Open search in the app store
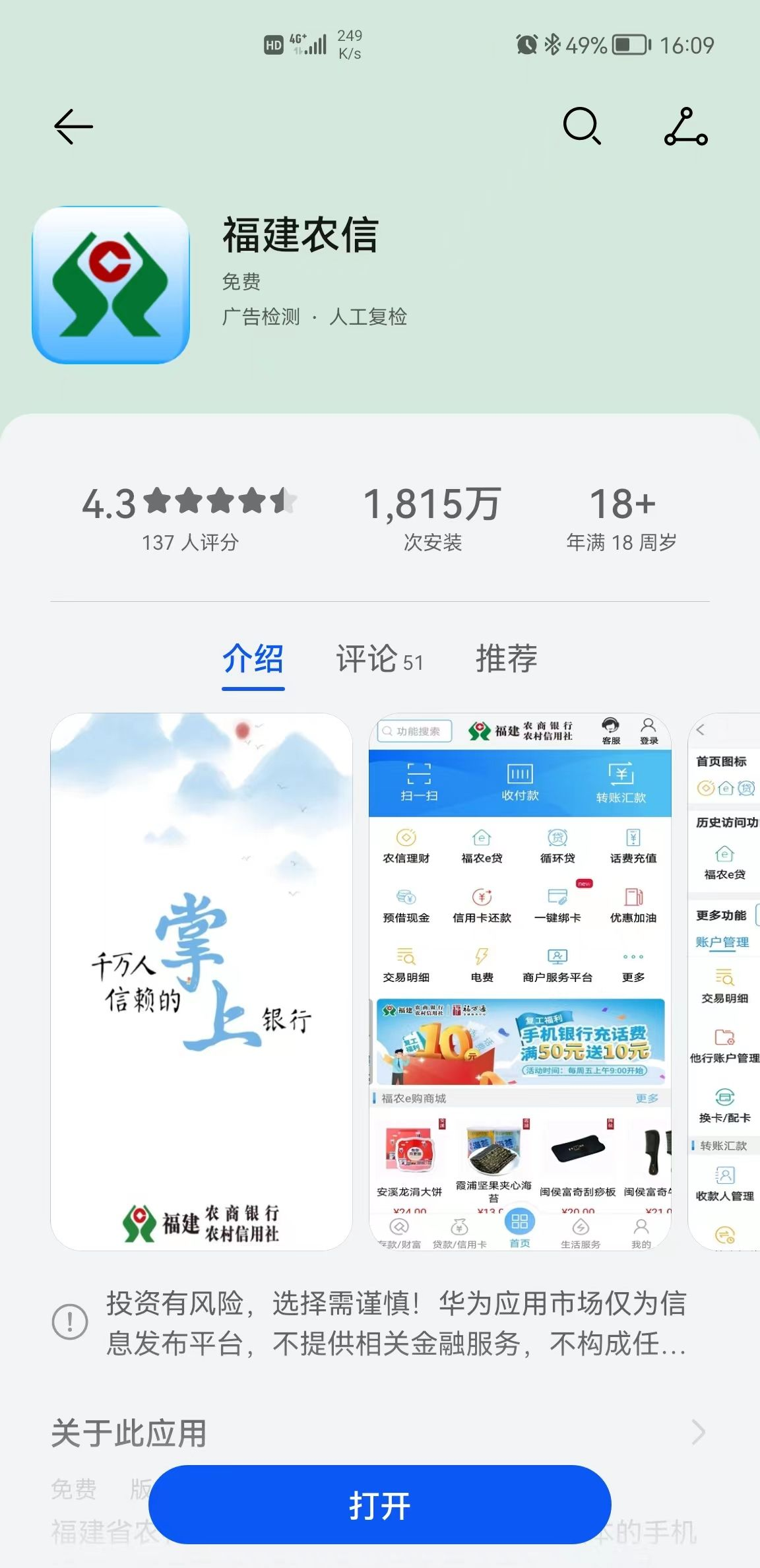Image resolution: width=760 pixels, height=1568 pixels. click(582, 125)
